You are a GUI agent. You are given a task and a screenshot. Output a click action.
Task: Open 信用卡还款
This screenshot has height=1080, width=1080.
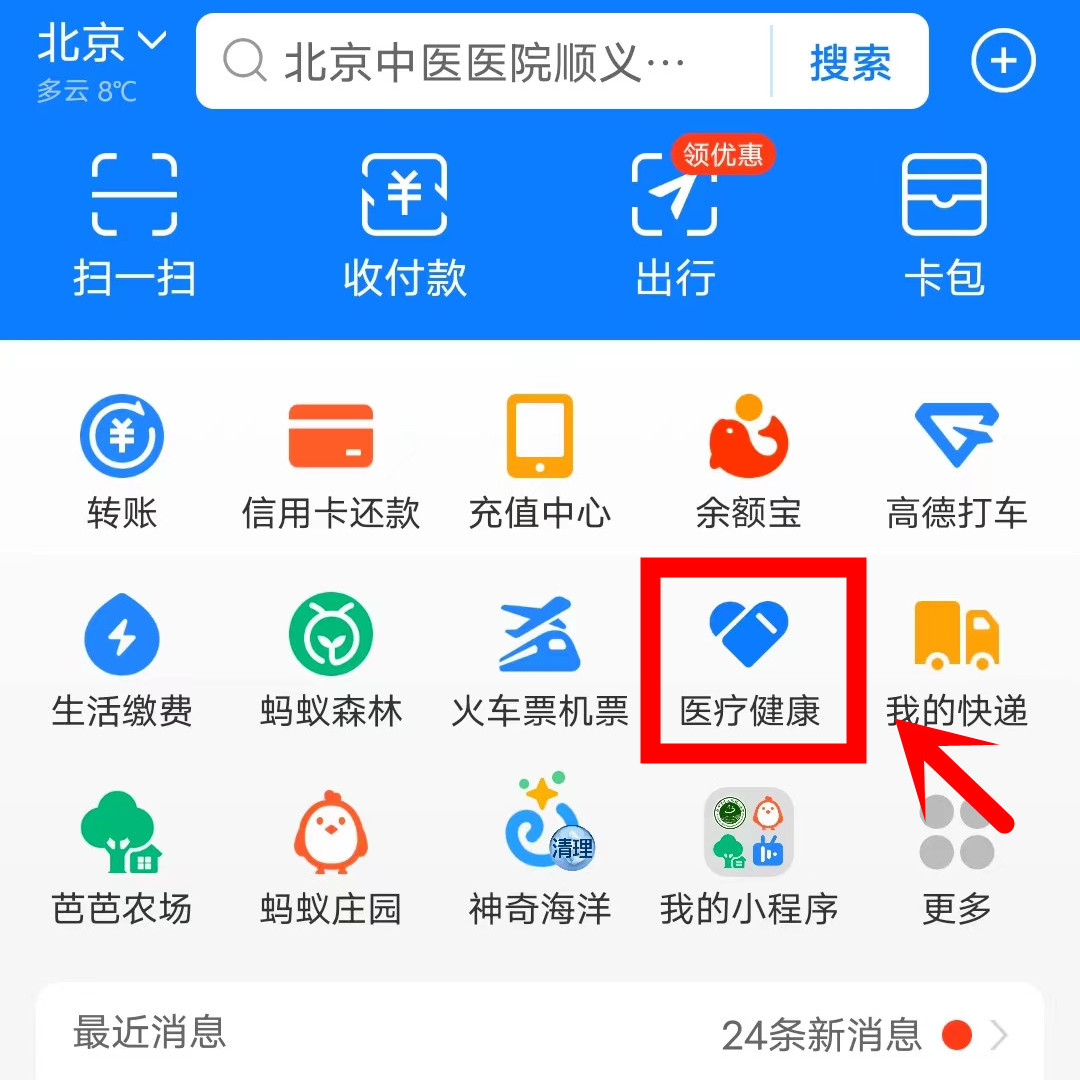click(x=331, y=460)
